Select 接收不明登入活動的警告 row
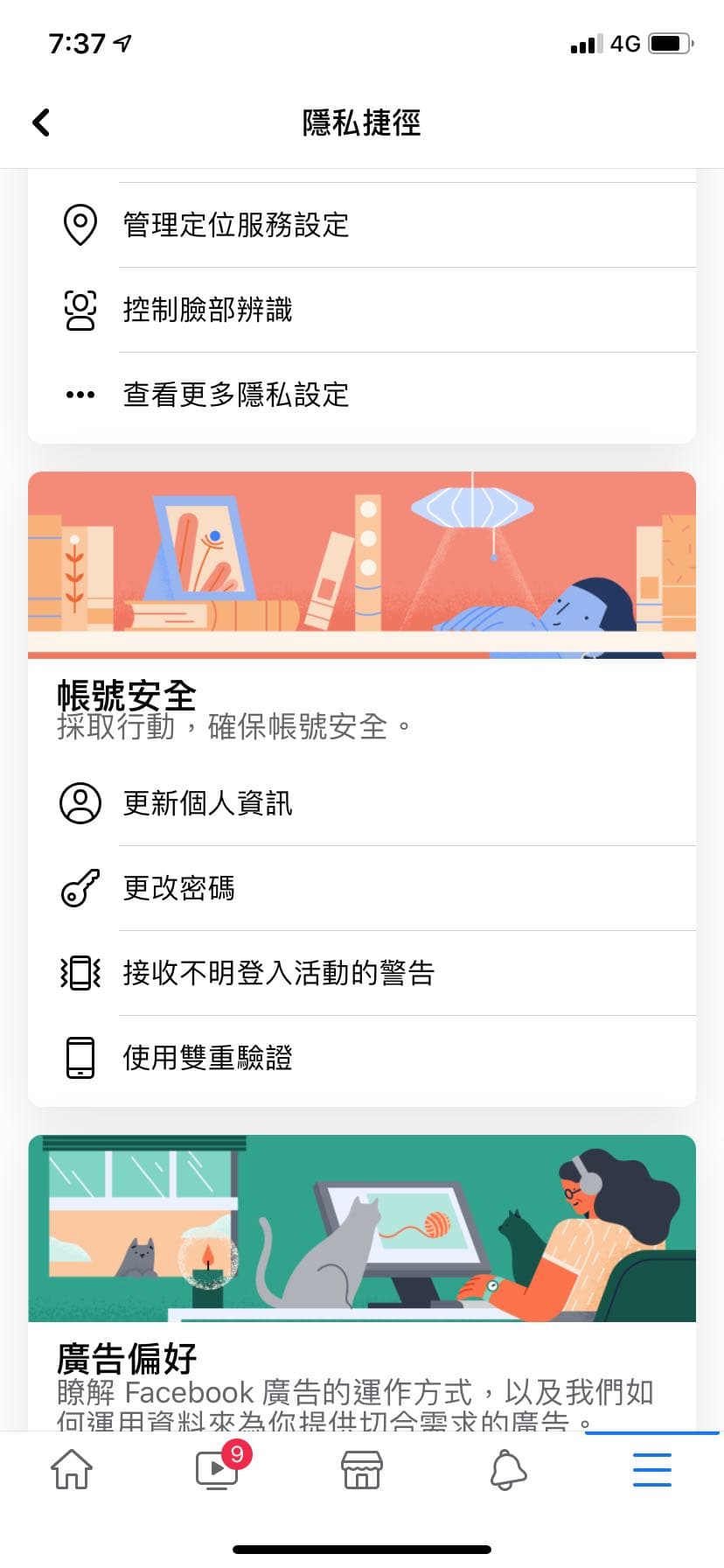Viewport: 724px width, 1568px height. point(280,971)
